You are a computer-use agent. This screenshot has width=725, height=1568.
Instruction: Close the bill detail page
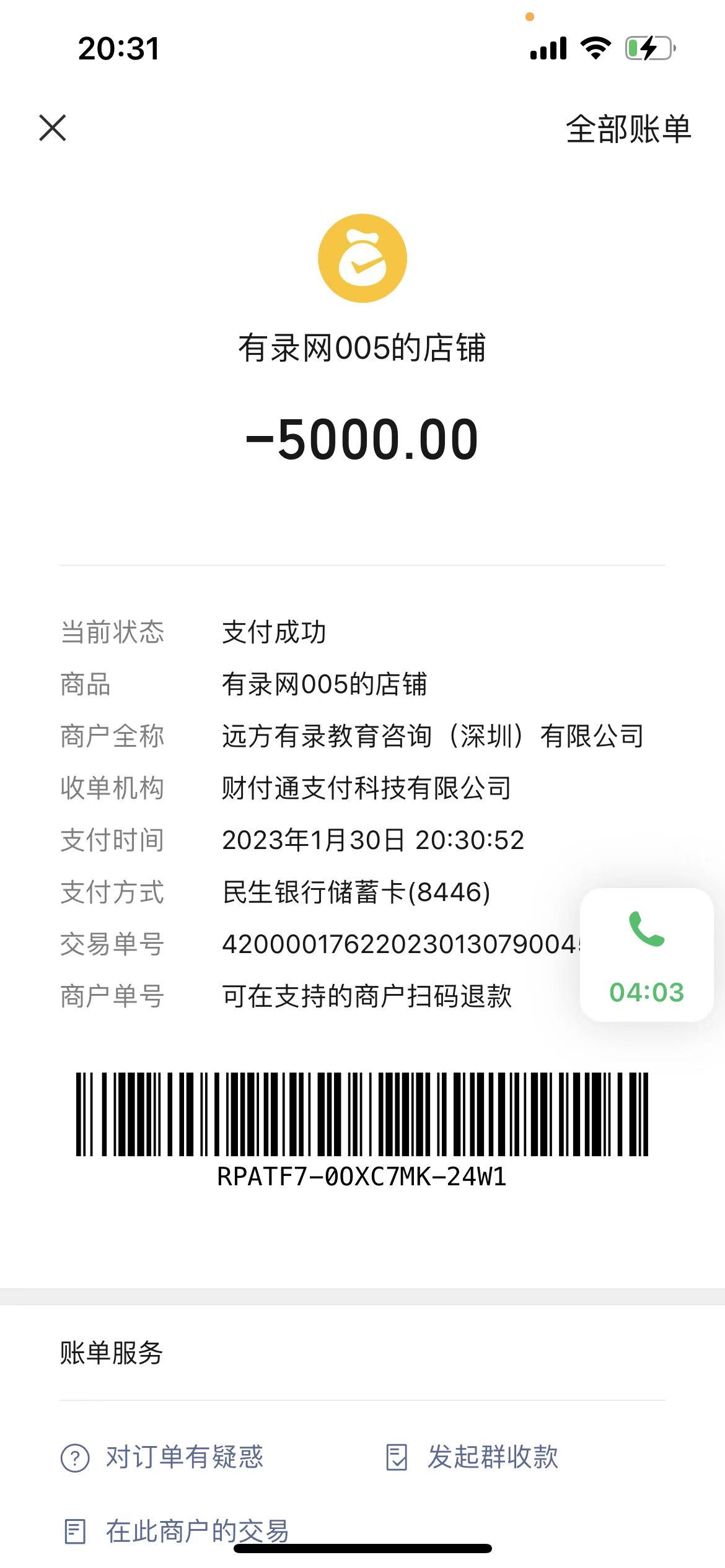click(x=53, y=128)
